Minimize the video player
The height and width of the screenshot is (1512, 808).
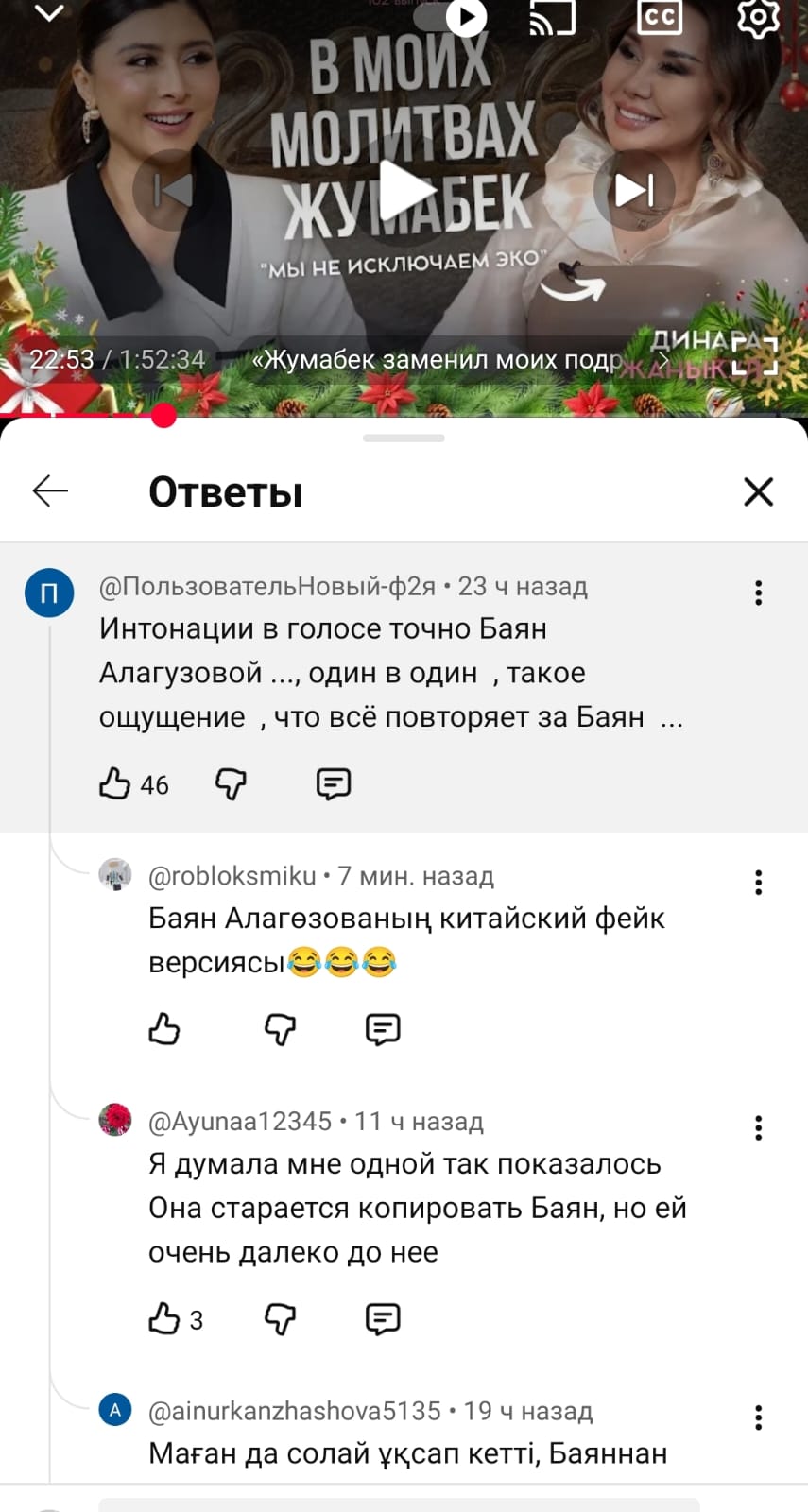[48, 13]
